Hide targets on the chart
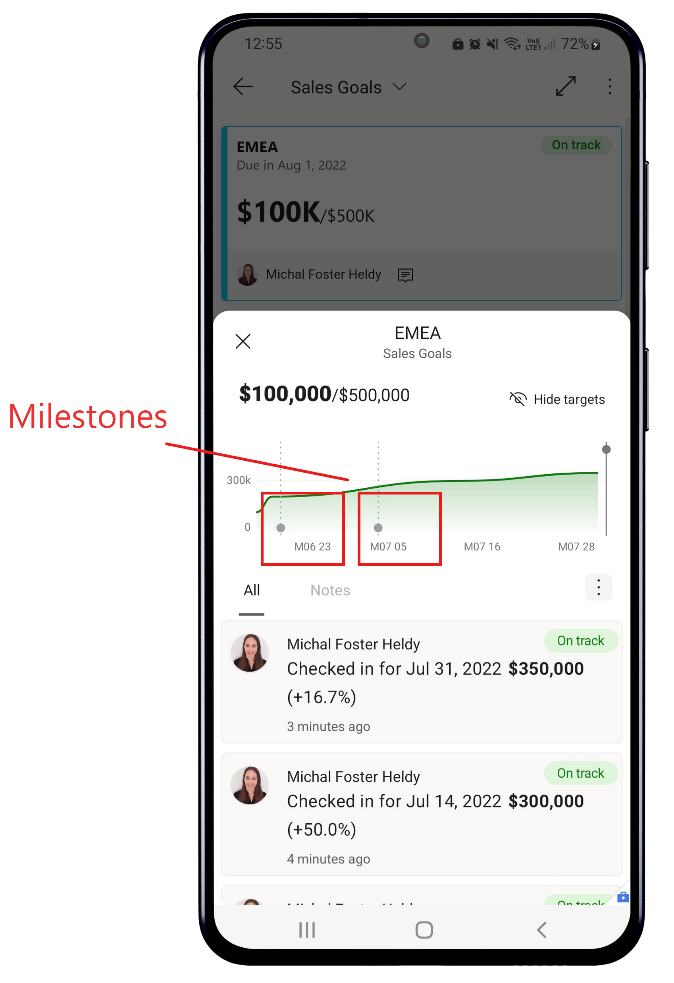The height and width of the screenshot is (983, 674). 557,399
